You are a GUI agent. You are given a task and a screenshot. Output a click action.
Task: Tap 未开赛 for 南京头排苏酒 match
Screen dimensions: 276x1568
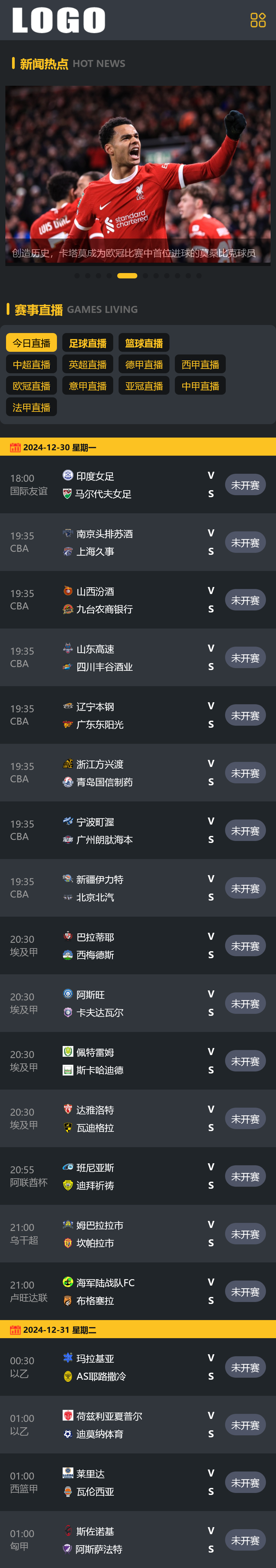(245, 542)
